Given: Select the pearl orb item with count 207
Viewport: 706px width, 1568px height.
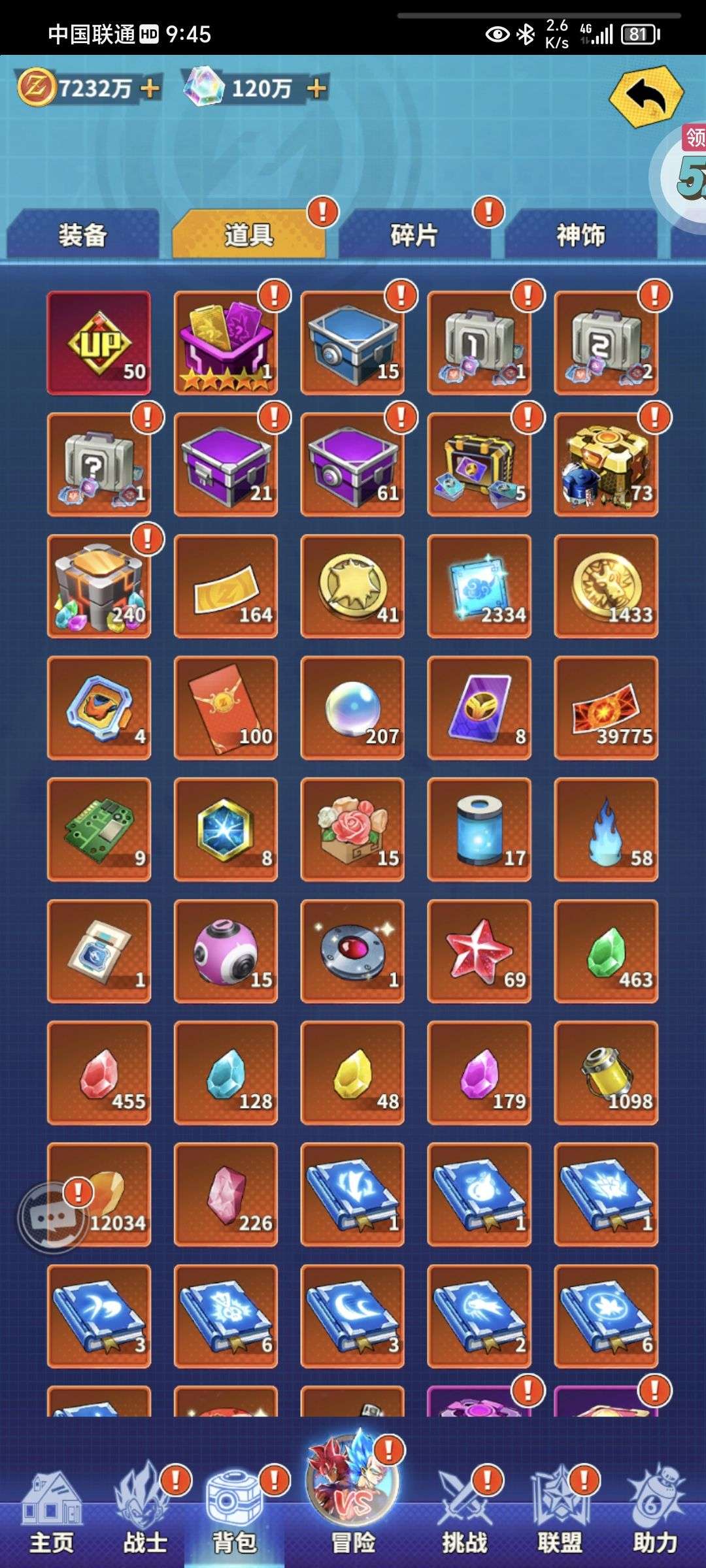Looking at the screenshot, I should [x=352, y=708].
